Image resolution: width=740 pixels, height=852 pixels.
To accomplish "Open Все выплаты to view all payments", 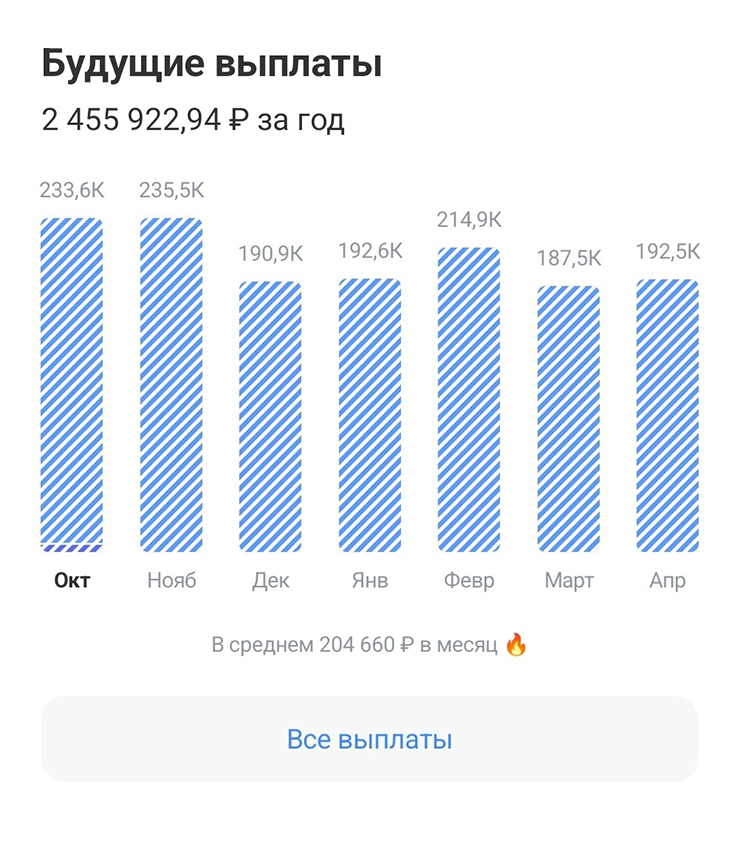I will 370,738.
